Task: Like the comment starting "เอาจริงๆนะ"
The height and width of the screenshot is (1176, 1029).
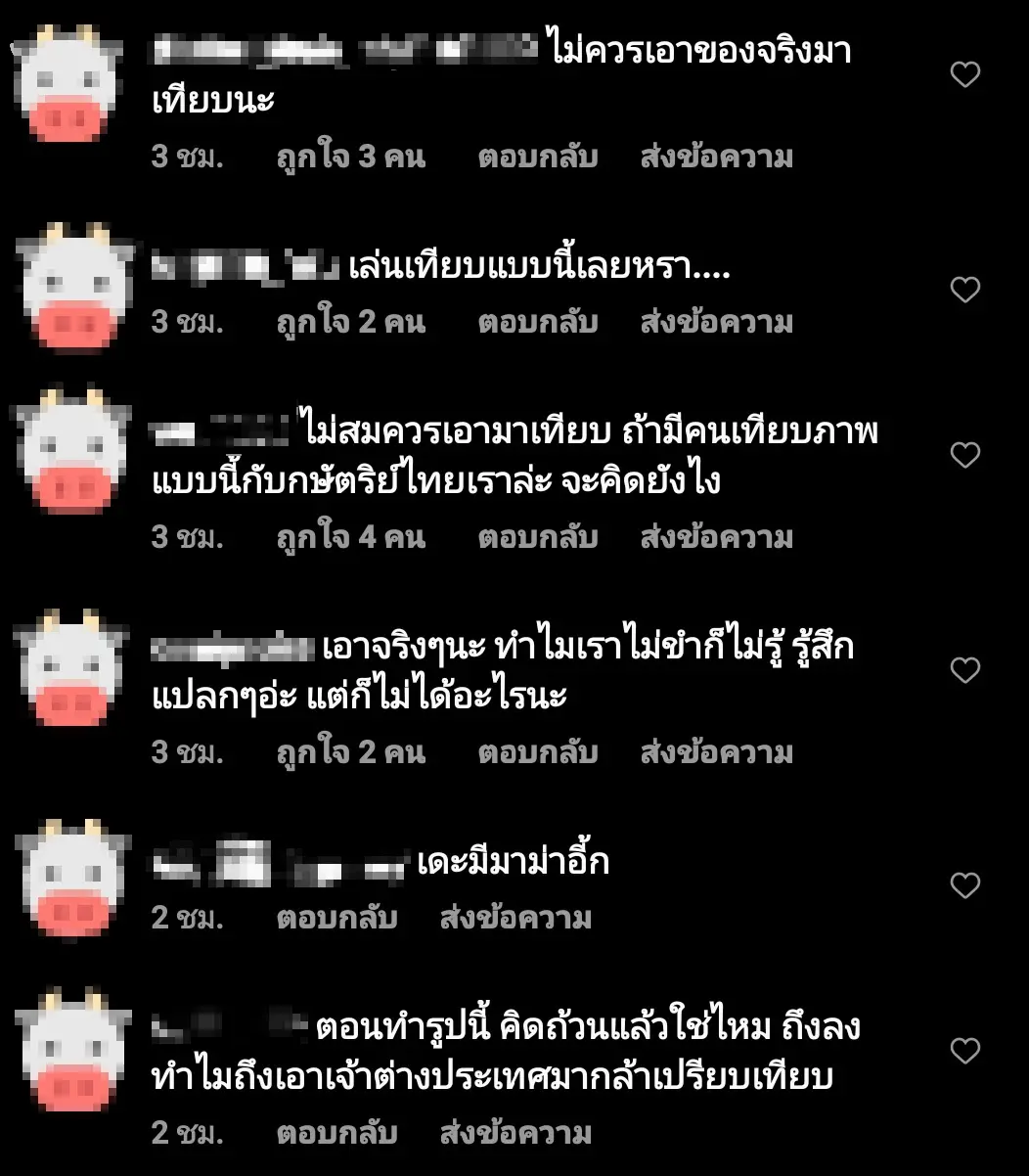Action: point(964,670)
